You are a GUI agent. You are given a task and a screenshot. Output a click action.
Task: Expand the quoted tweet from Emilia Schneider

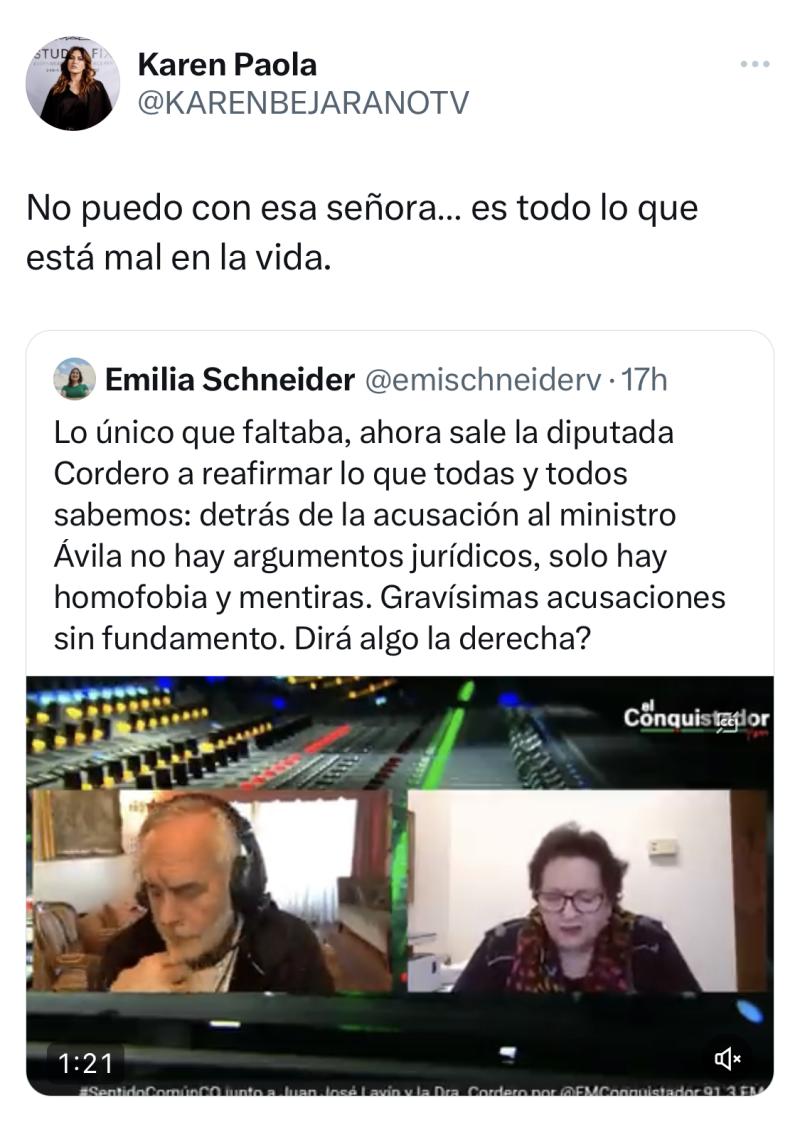(400, 530)
